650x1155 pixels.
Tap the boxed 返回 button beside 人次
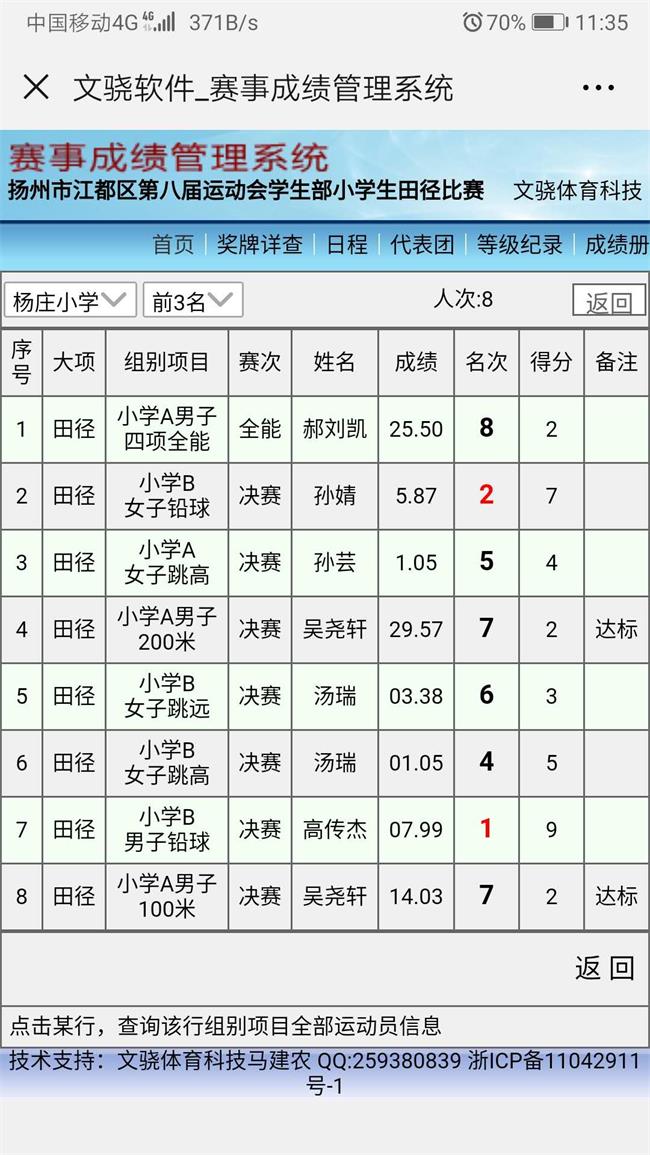tap(609, 302)
